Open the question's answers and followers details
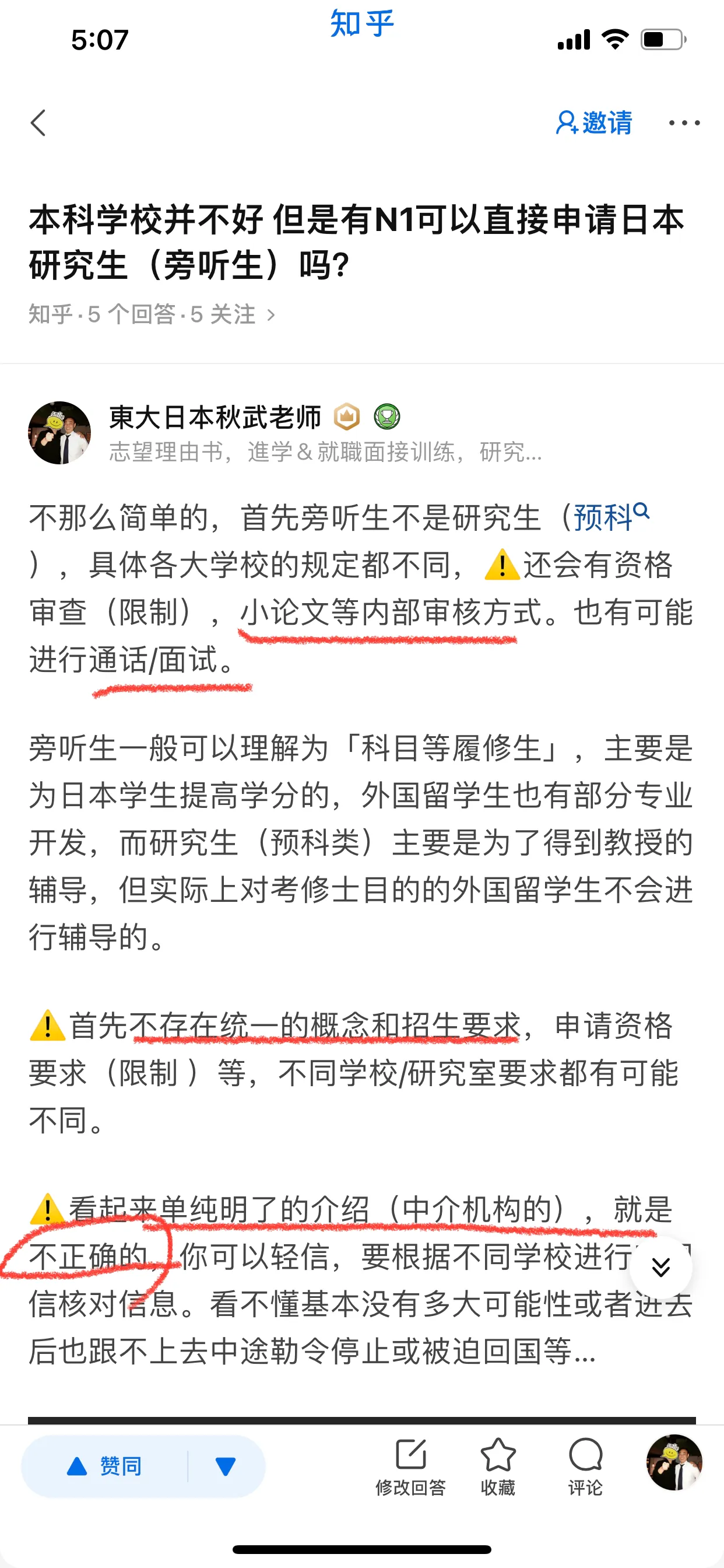The height and width of the screenshot is (1568, 724). 152,314
